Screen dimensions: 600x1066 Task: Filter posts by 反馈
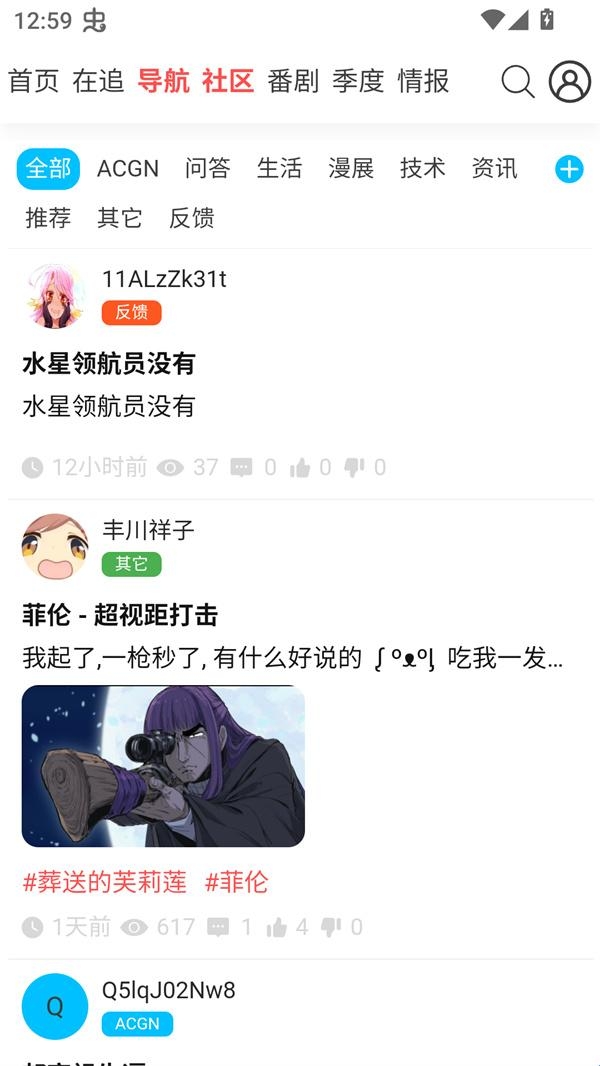click(x=191, y=218)
